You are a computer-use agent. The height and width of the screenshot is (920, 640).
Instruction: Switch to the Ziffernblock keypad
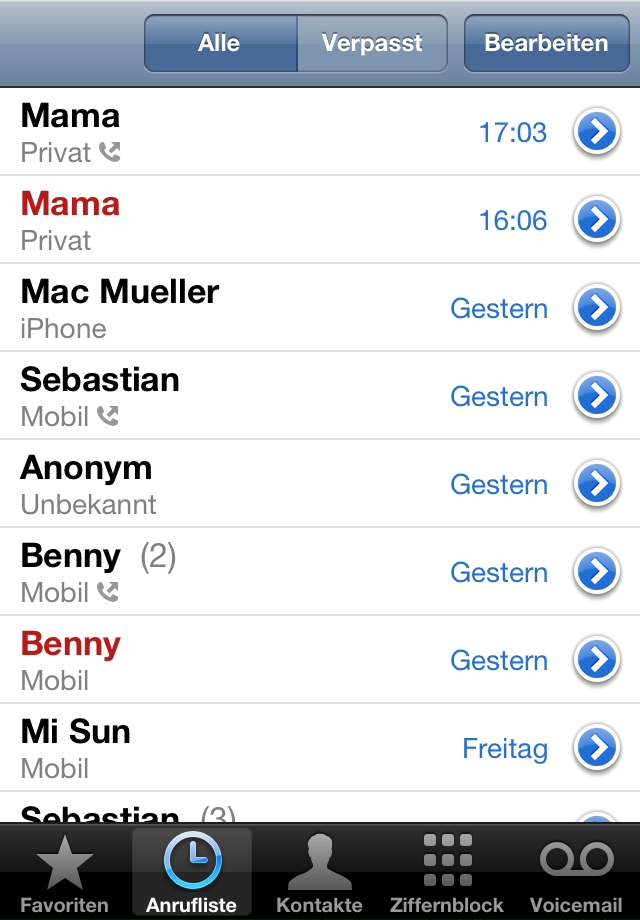447,872
